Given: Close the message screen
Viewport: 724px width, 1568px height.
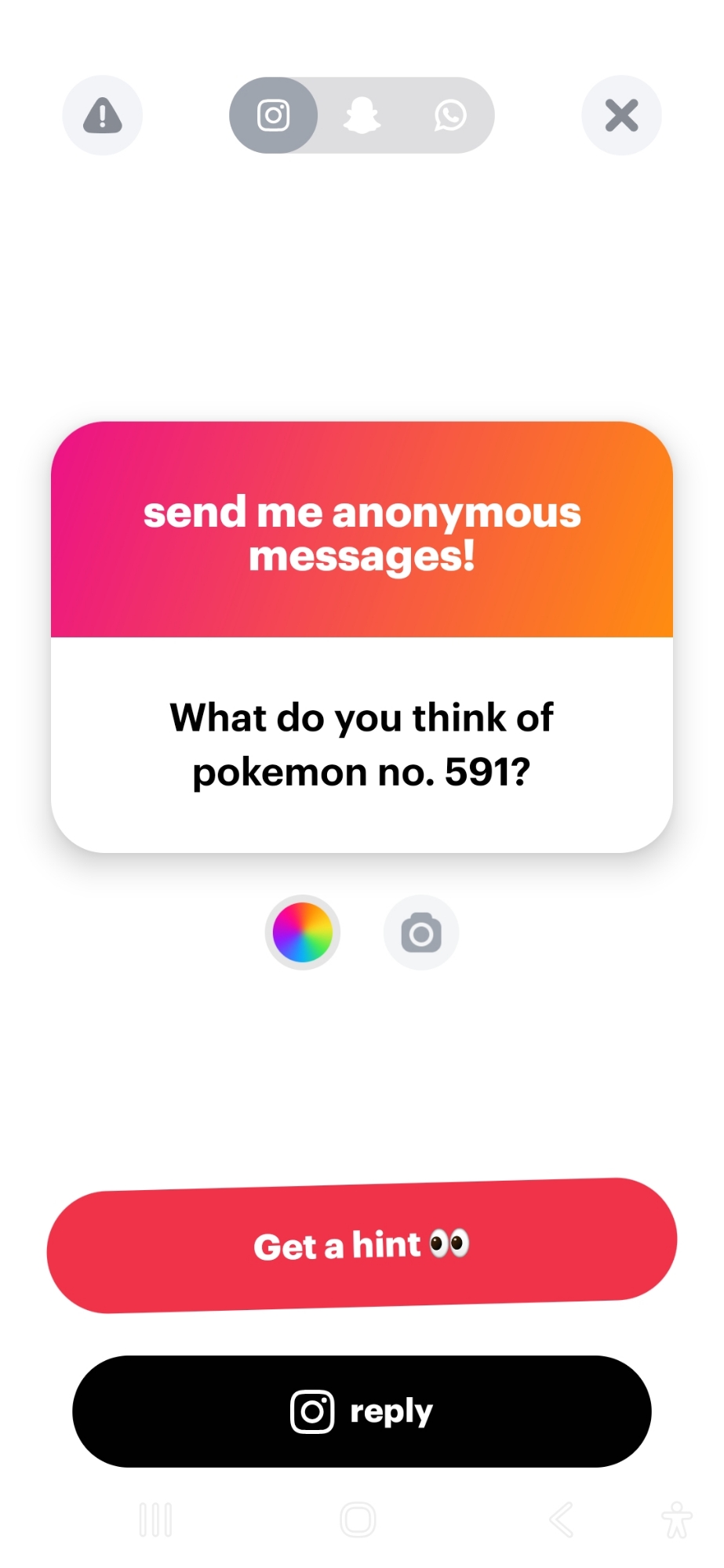Looking at the screenshot, I should click(x=621, y=115).
